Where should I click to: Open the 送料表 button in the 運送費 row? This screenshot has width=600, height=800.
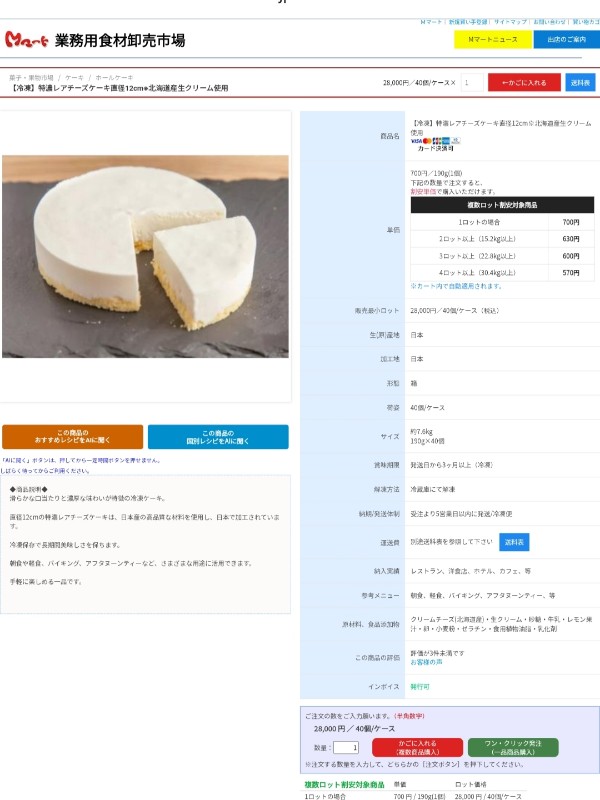click(514, 542)
